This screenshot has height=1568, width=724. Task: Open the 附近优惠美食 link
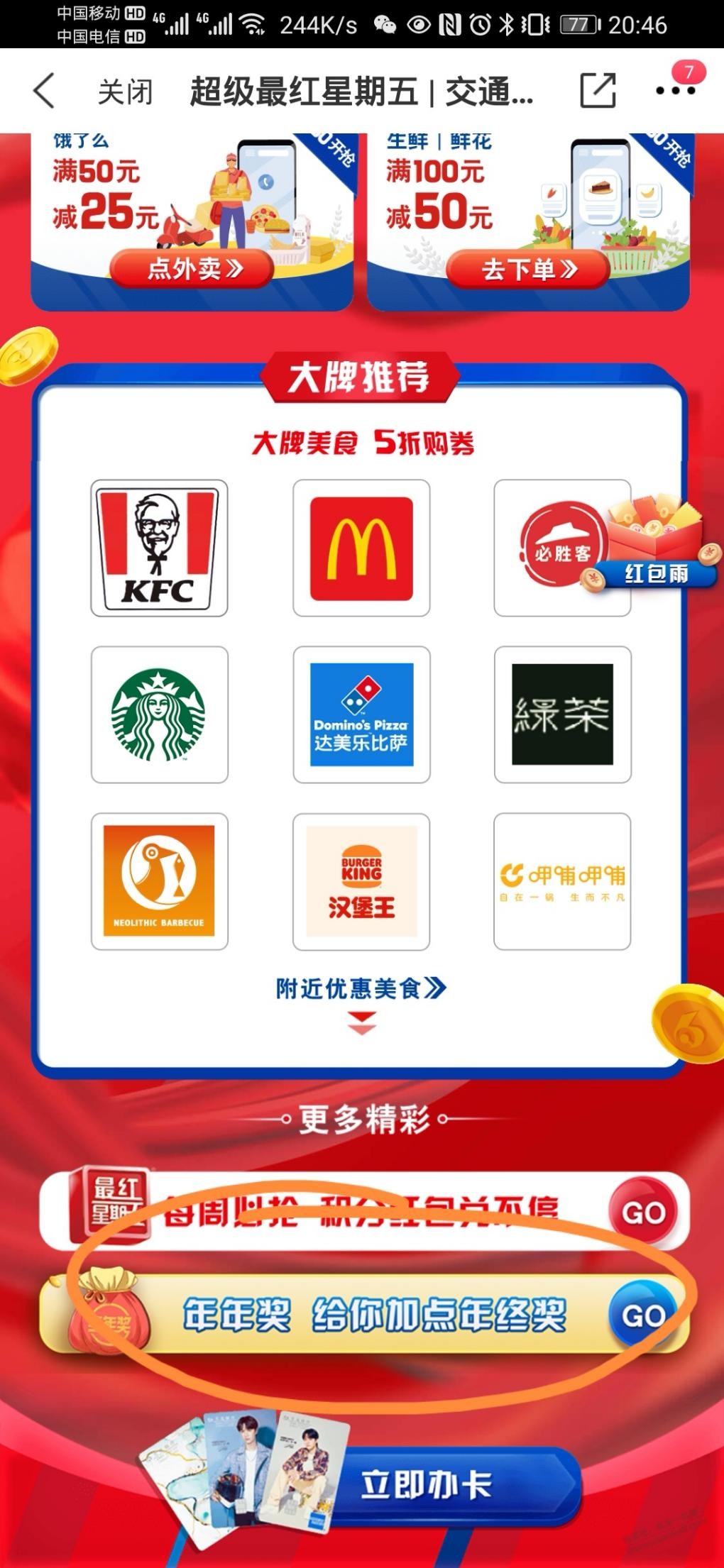(361, 988)
